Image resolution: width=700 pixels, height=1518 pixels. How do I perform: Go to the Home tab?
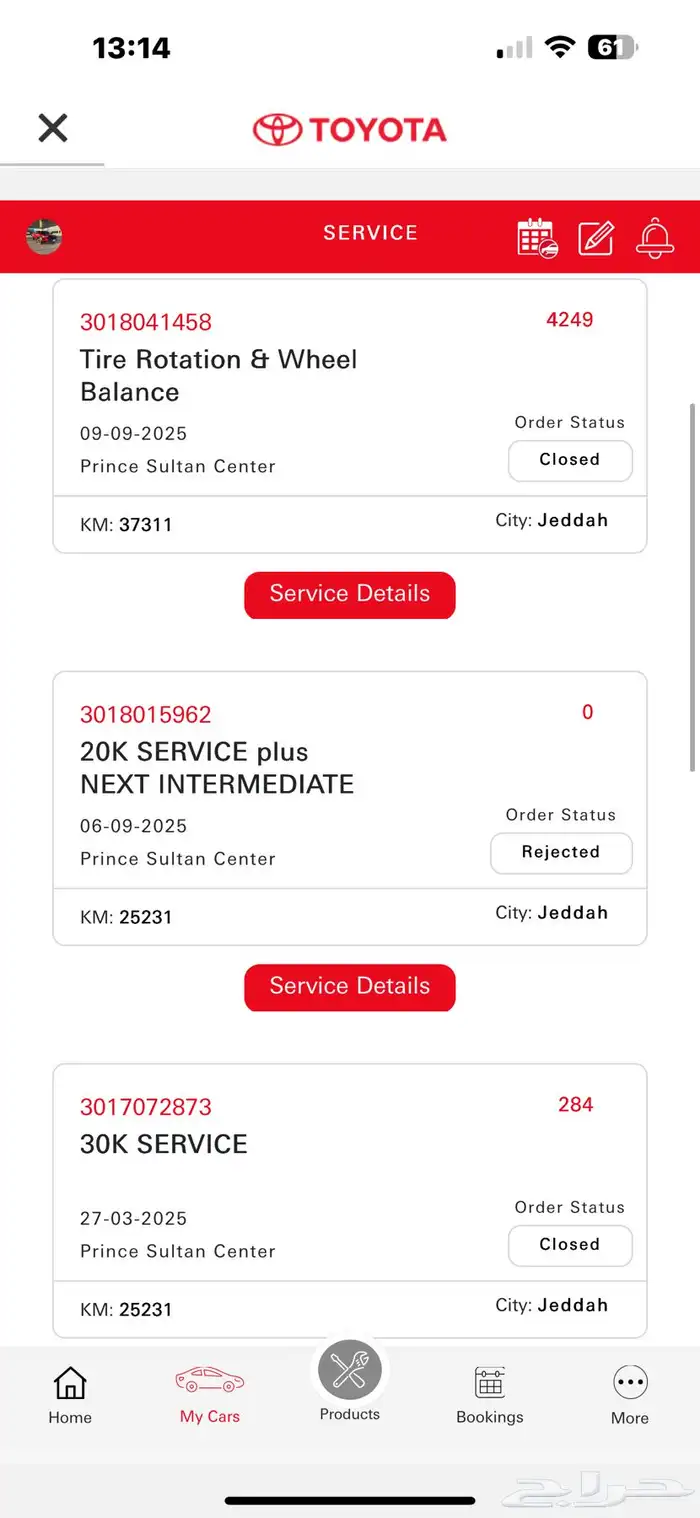point(70,1395)
